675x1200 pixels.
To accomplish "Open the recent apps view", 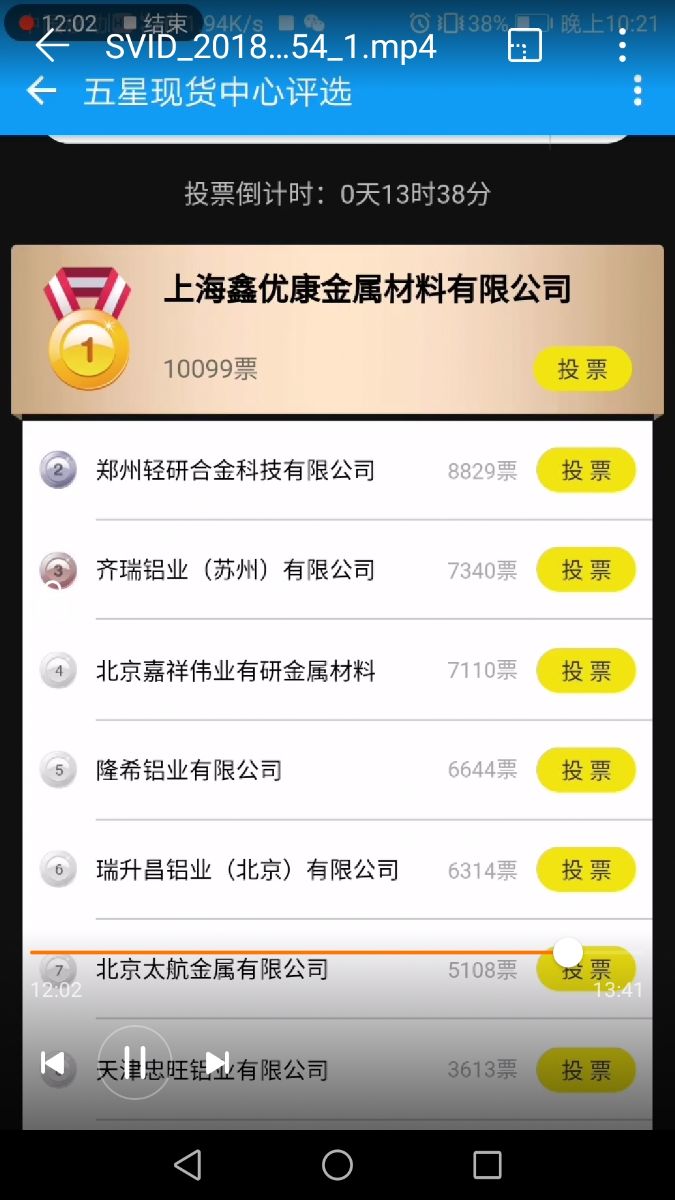I will point(487,1165).
